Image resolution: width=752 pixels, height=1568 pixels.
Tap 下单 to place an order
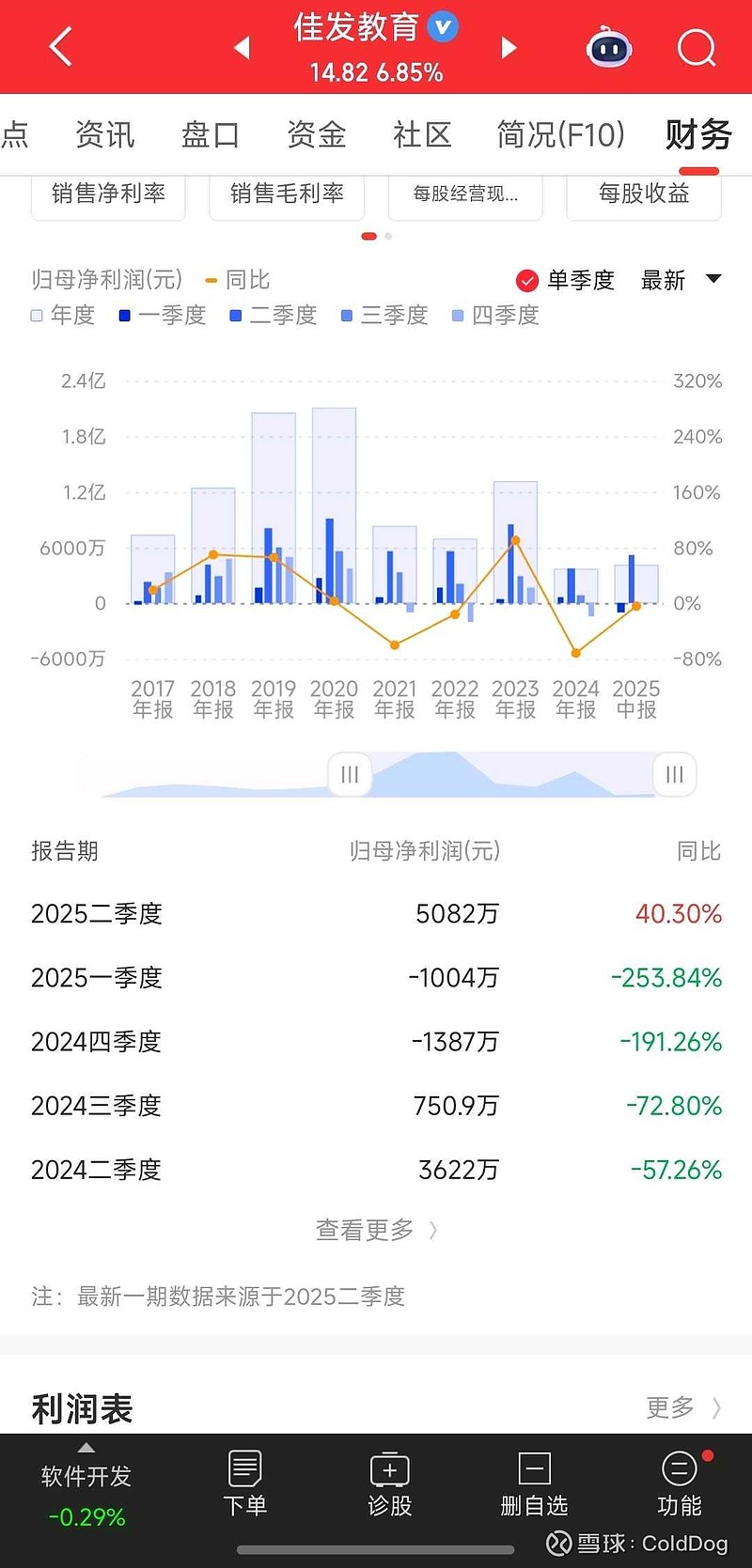point(244,1484)
